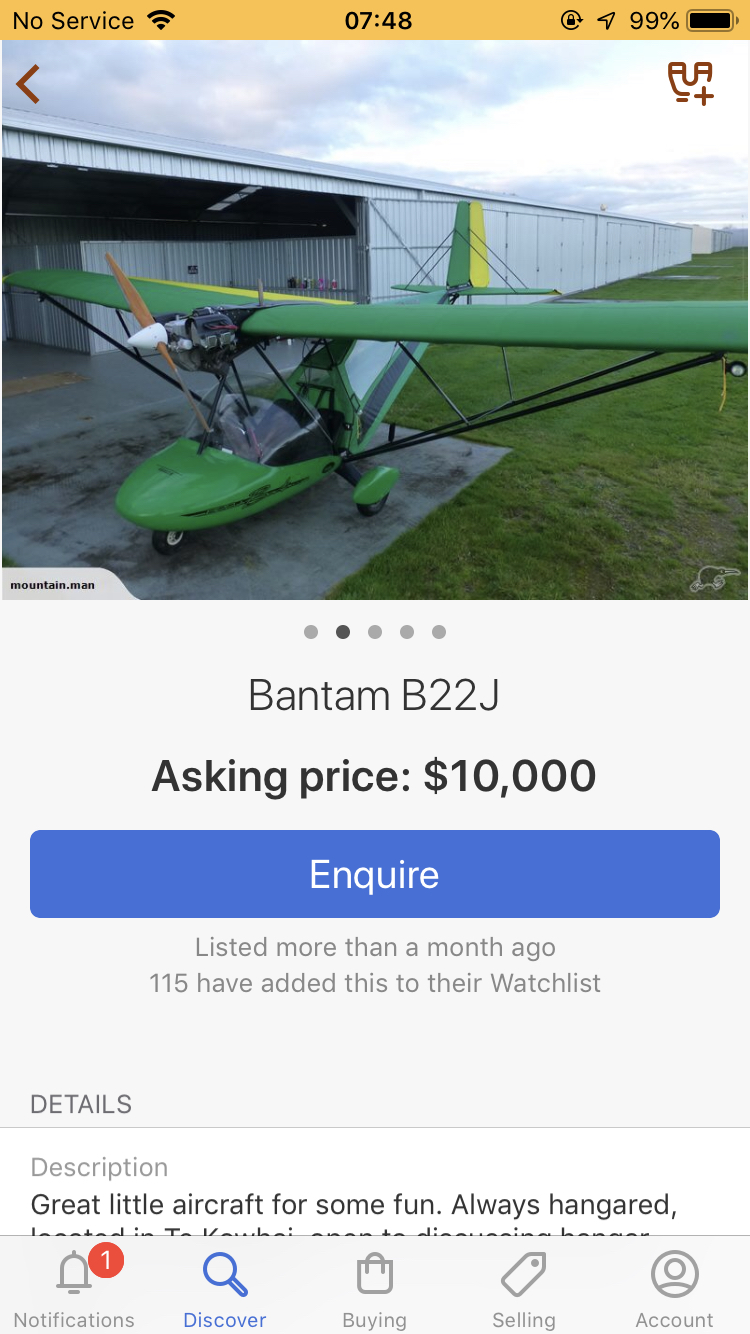The image size is (750, 1334).
Task: Tap the Enquire button
Action: 375,874
